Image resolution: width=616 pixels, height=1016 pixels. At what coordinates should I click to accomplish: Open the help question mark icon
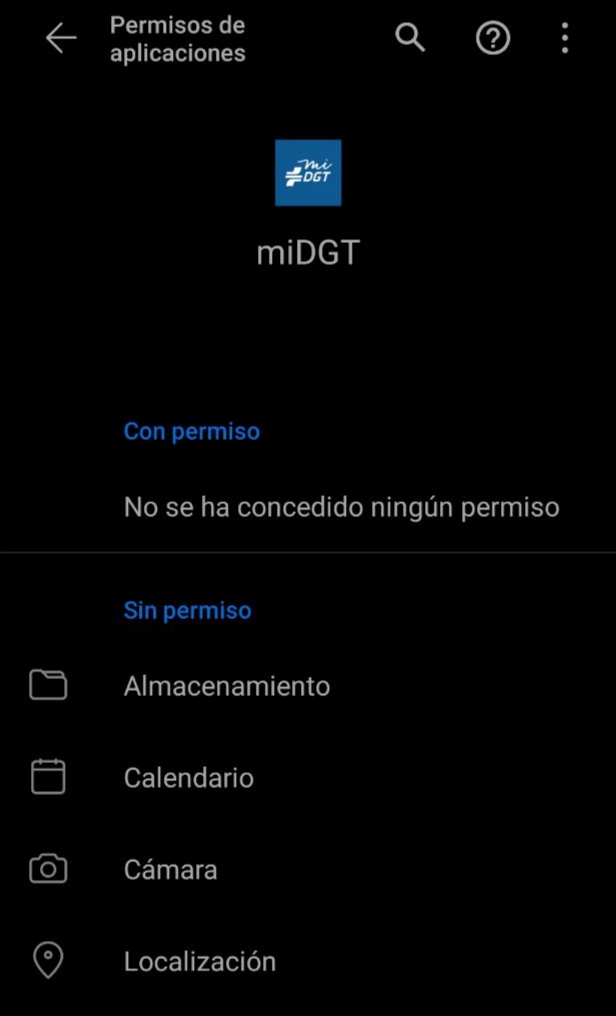coord(493,39)
